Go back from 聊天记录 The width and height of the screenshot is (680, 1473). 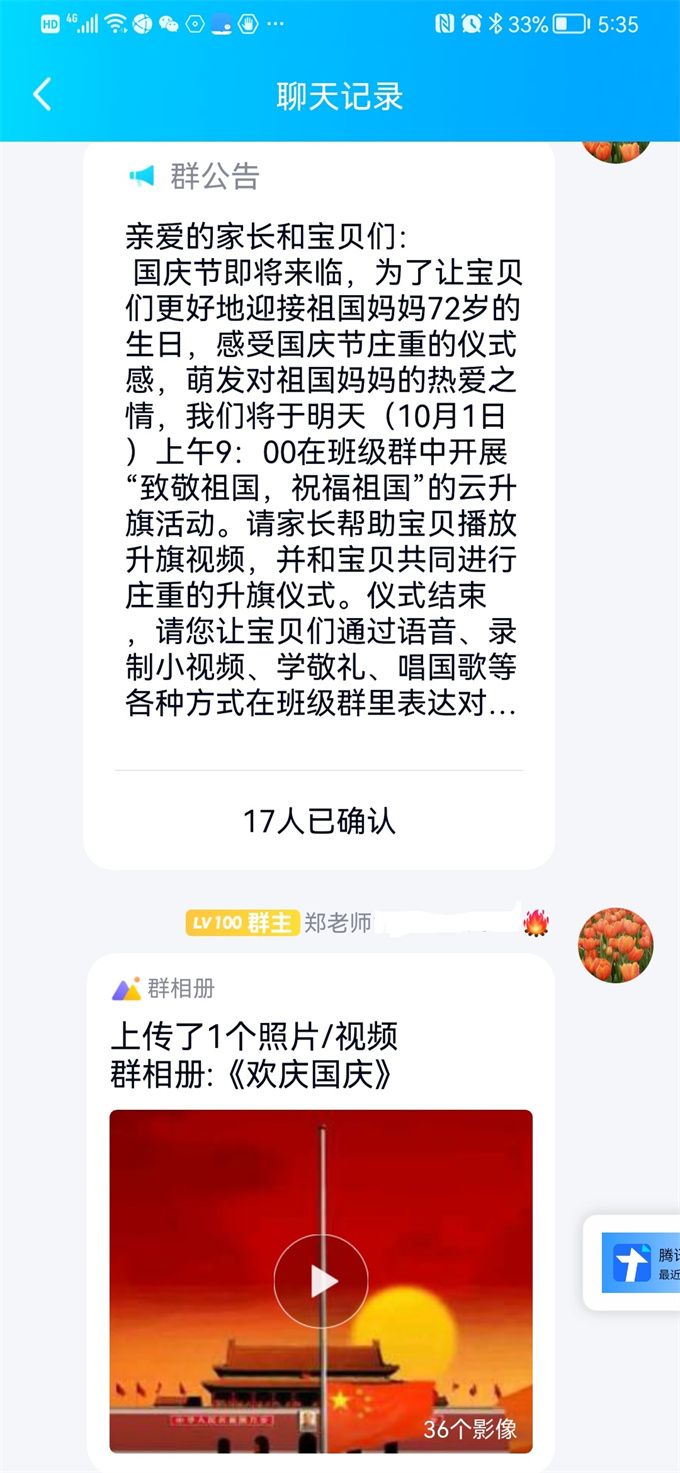click(42, 95)
